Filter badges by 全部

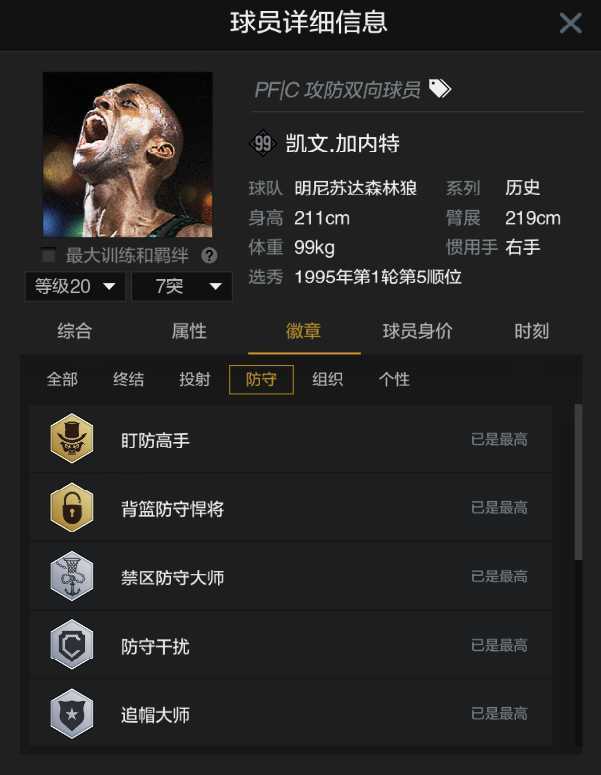62,380
